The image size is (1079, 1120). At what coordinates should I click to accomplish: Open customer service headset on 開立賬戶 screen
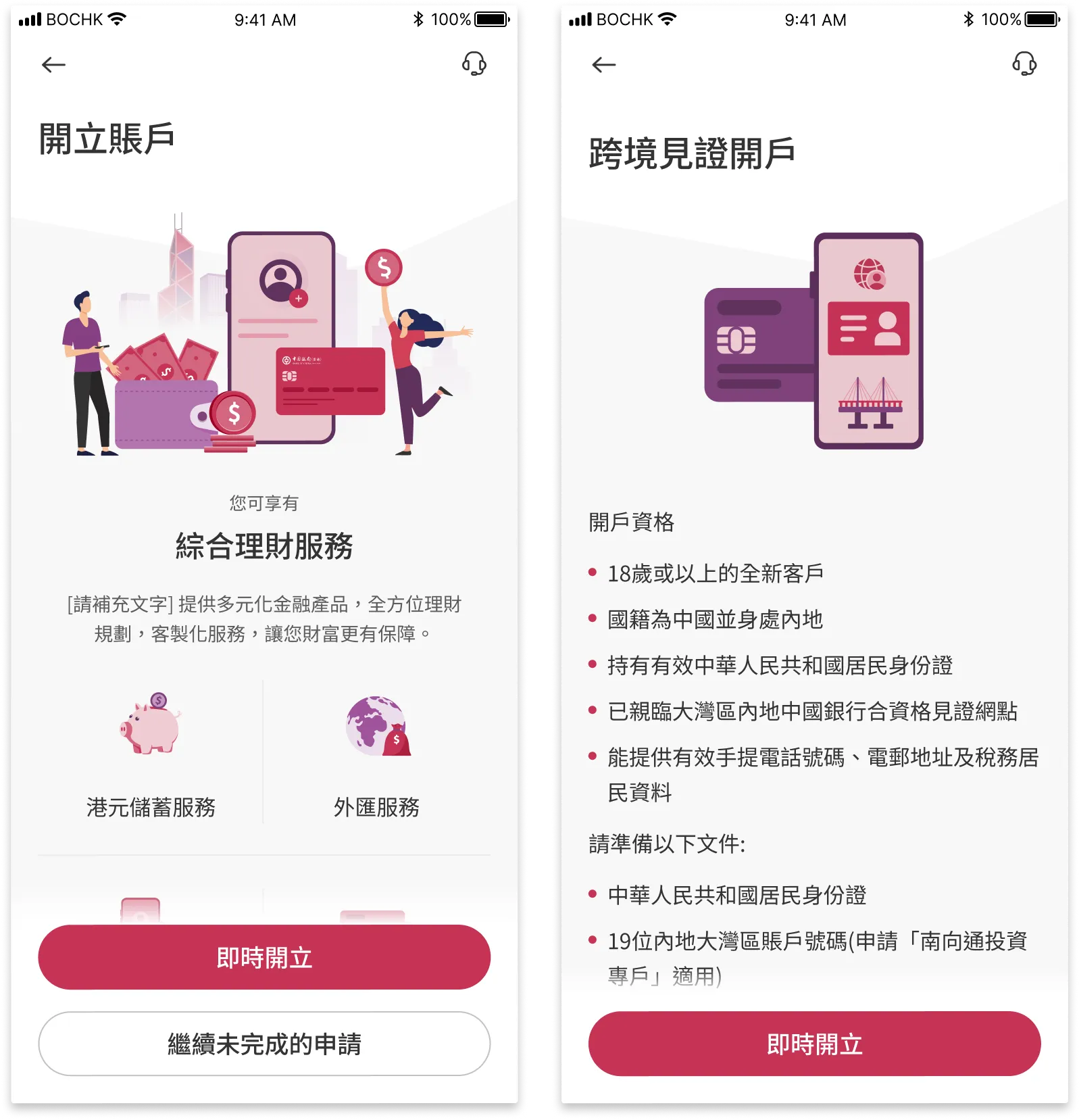[474, 64]
